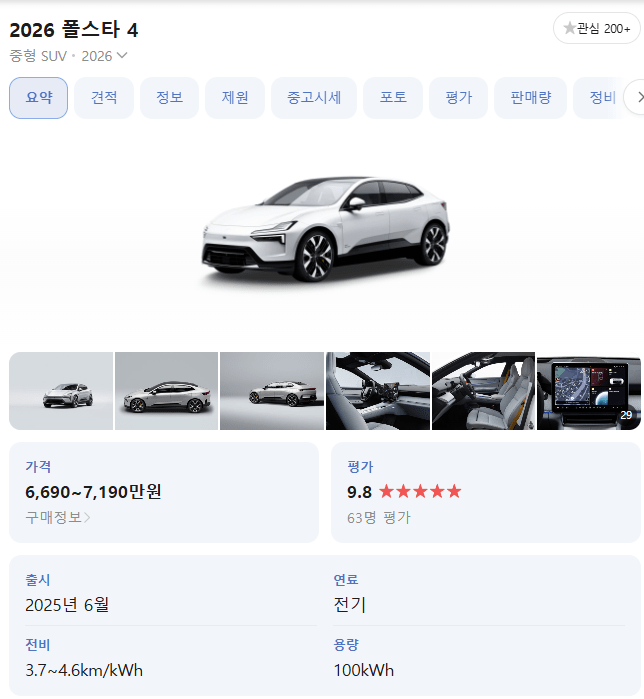This screenshot has height=699, width=644.
Task: Switch to the 포토 tab
Action: (393, 98)
